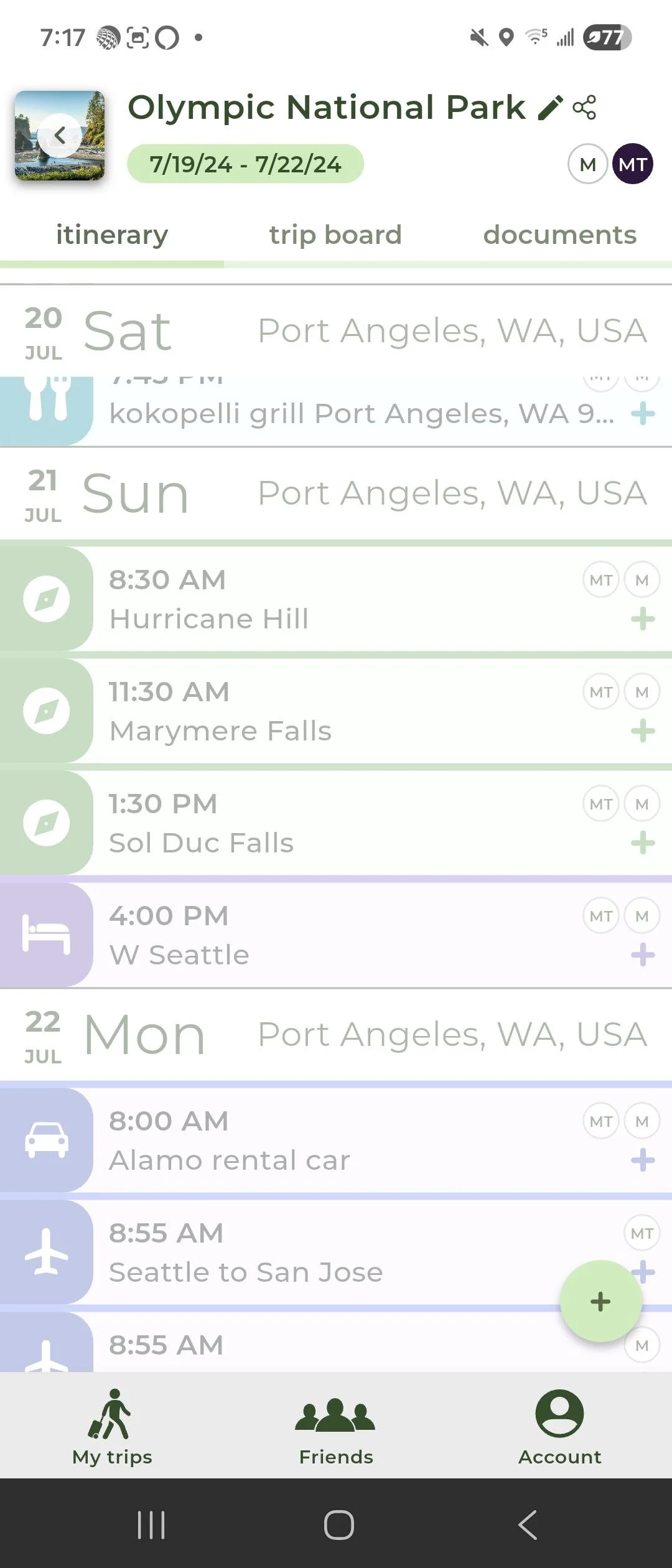
Task: Switch to the documents tab
Action: pyautogui.click(x=559, y=235)
